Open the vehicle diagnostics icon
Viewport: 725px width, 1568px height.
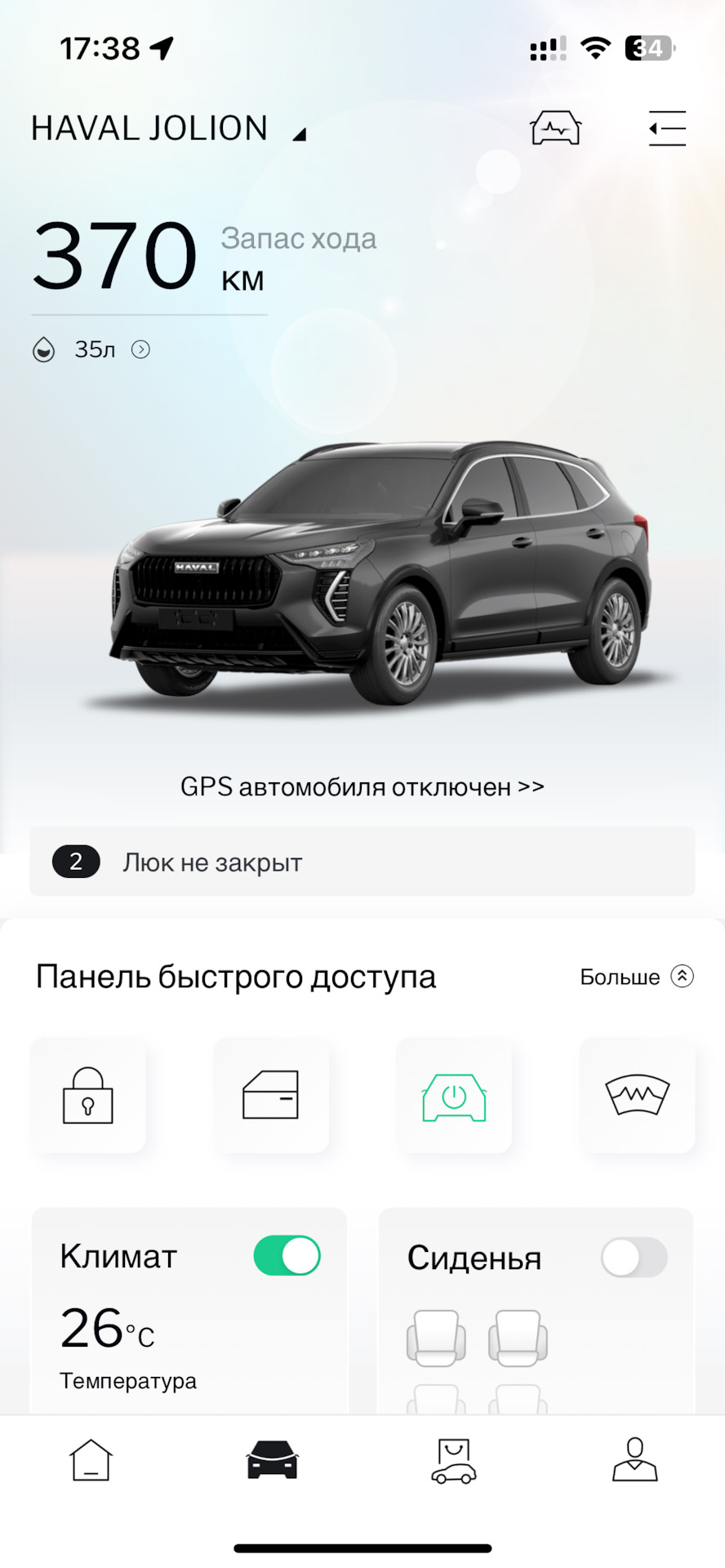point(555,128)
